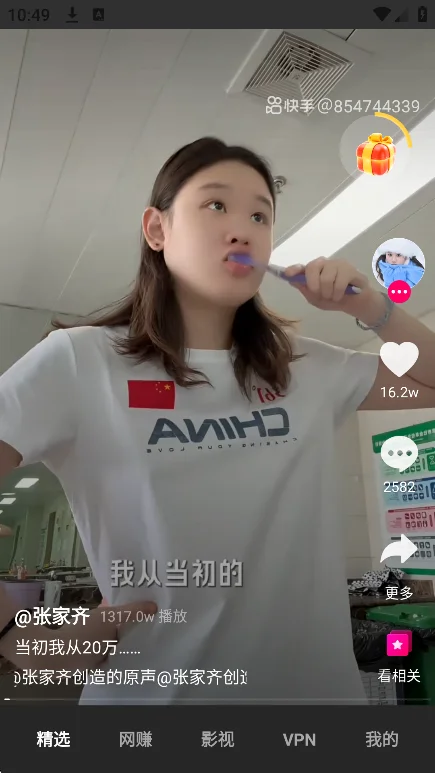The height and width of the screenshot is (773, 435).
Task: Switch to the 网赚 tab
Action: point(136,739)
